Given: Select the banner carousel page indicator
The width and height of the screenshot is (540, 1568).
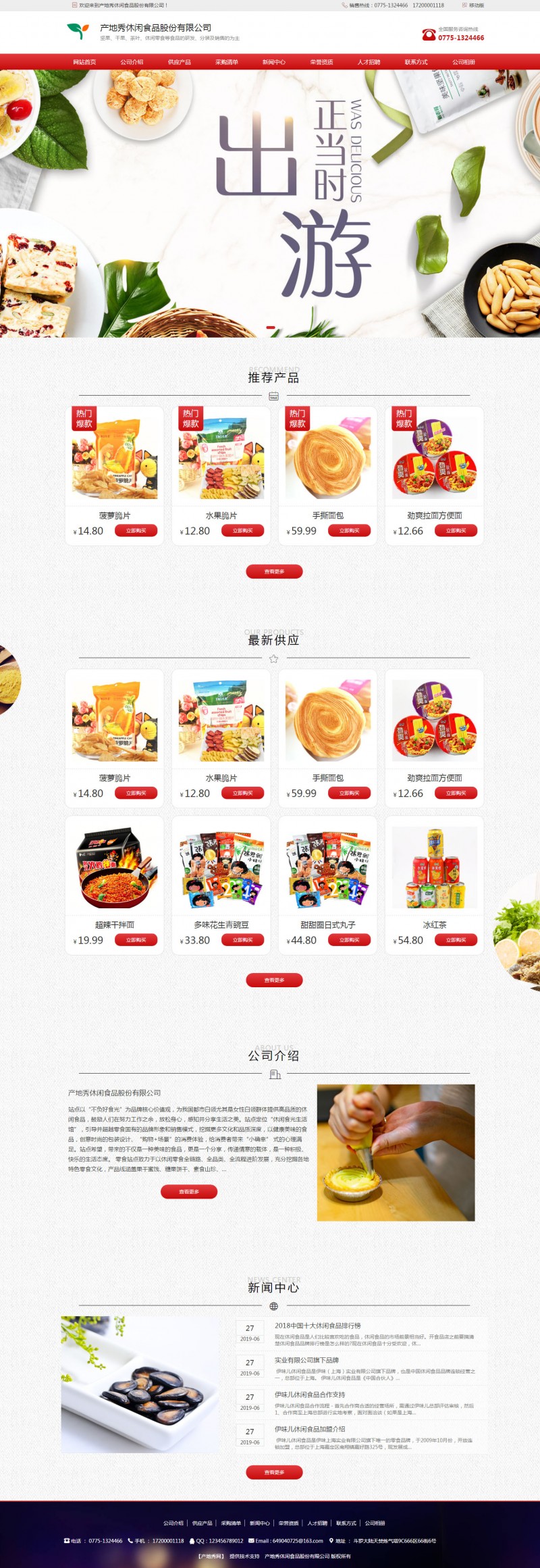Looking at the screenshot, I should 271,328.
